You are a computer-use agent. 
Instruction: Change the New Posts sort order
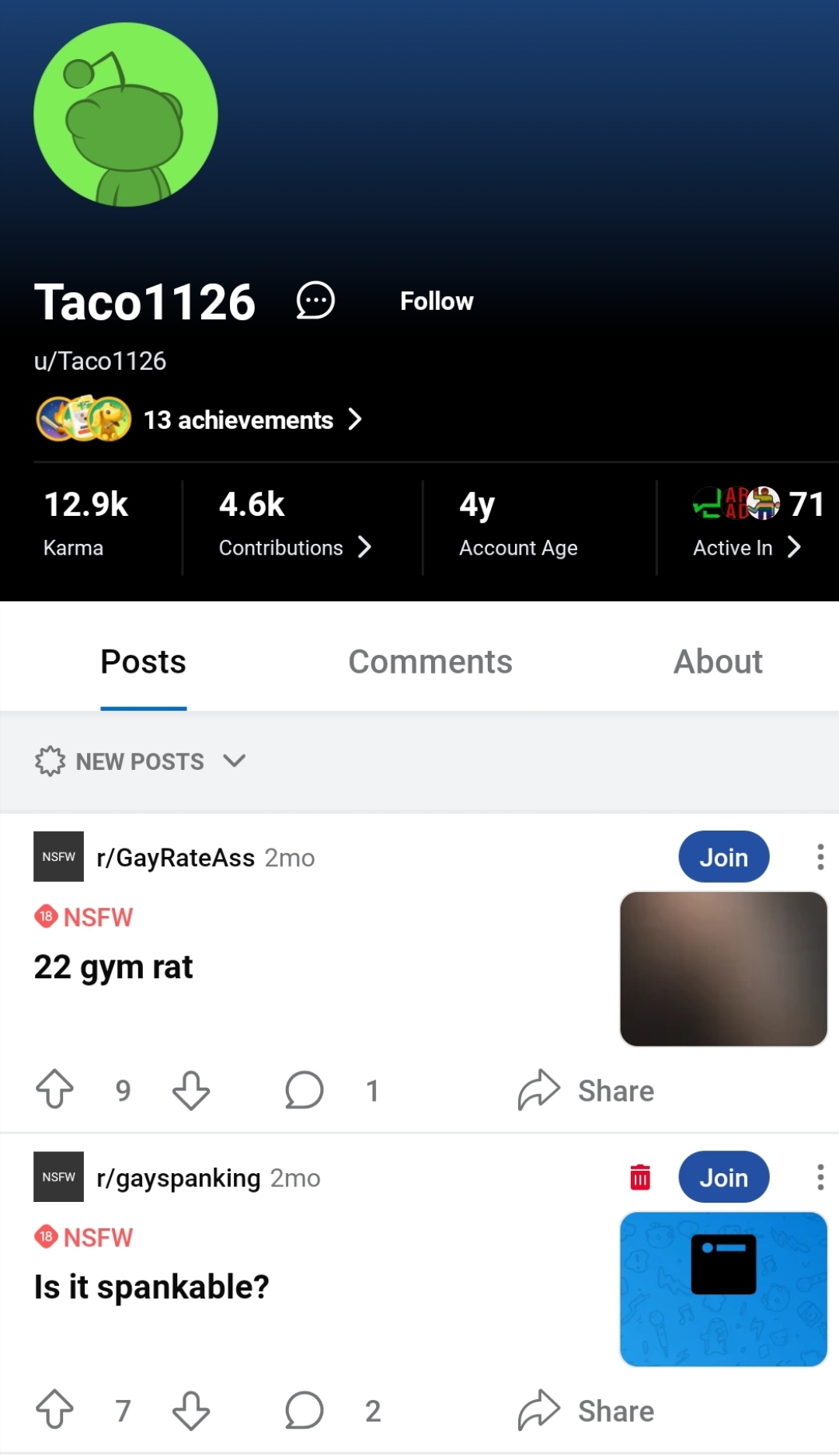click(141, 761)
